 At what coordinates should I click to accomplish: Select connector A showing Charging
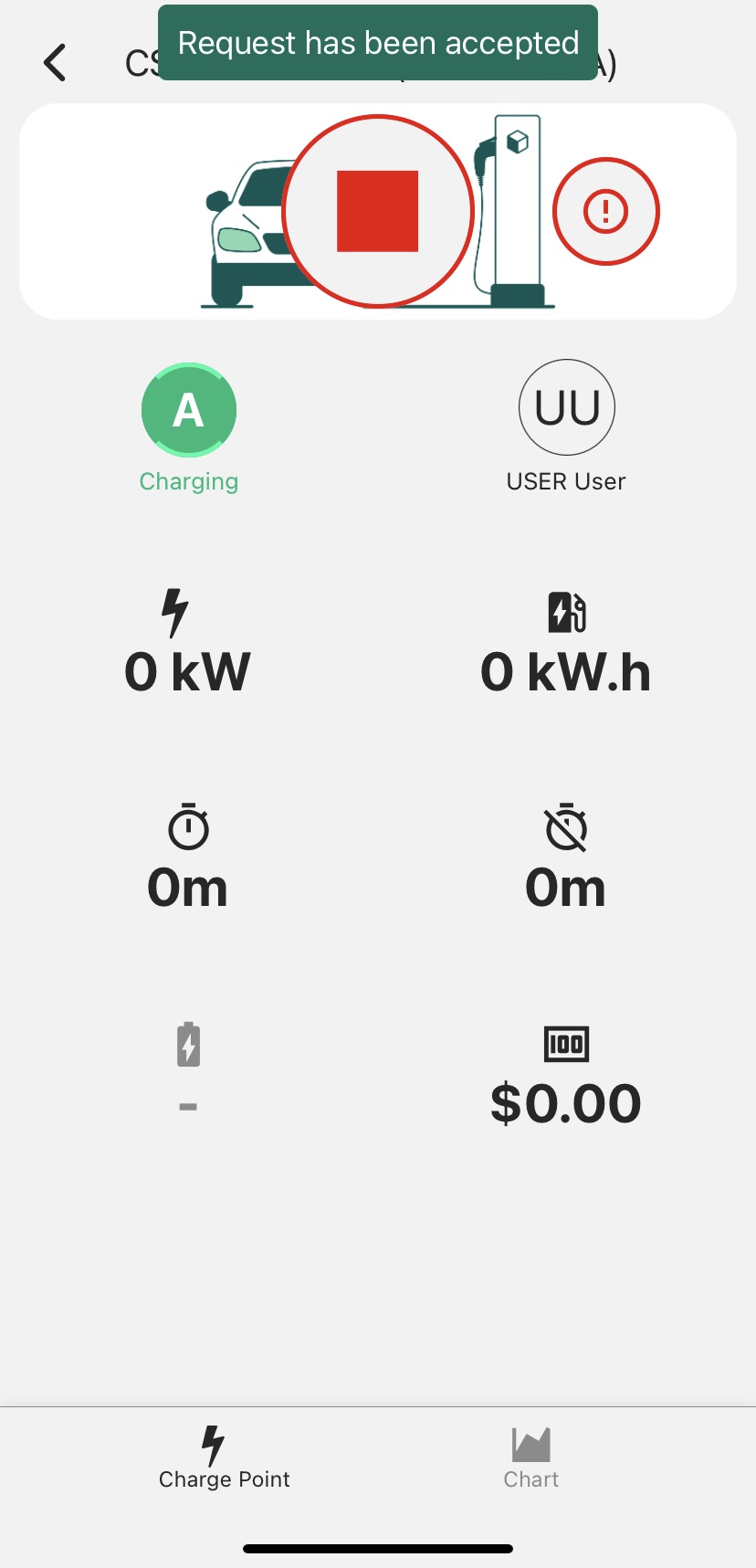[x=189, y=410]
